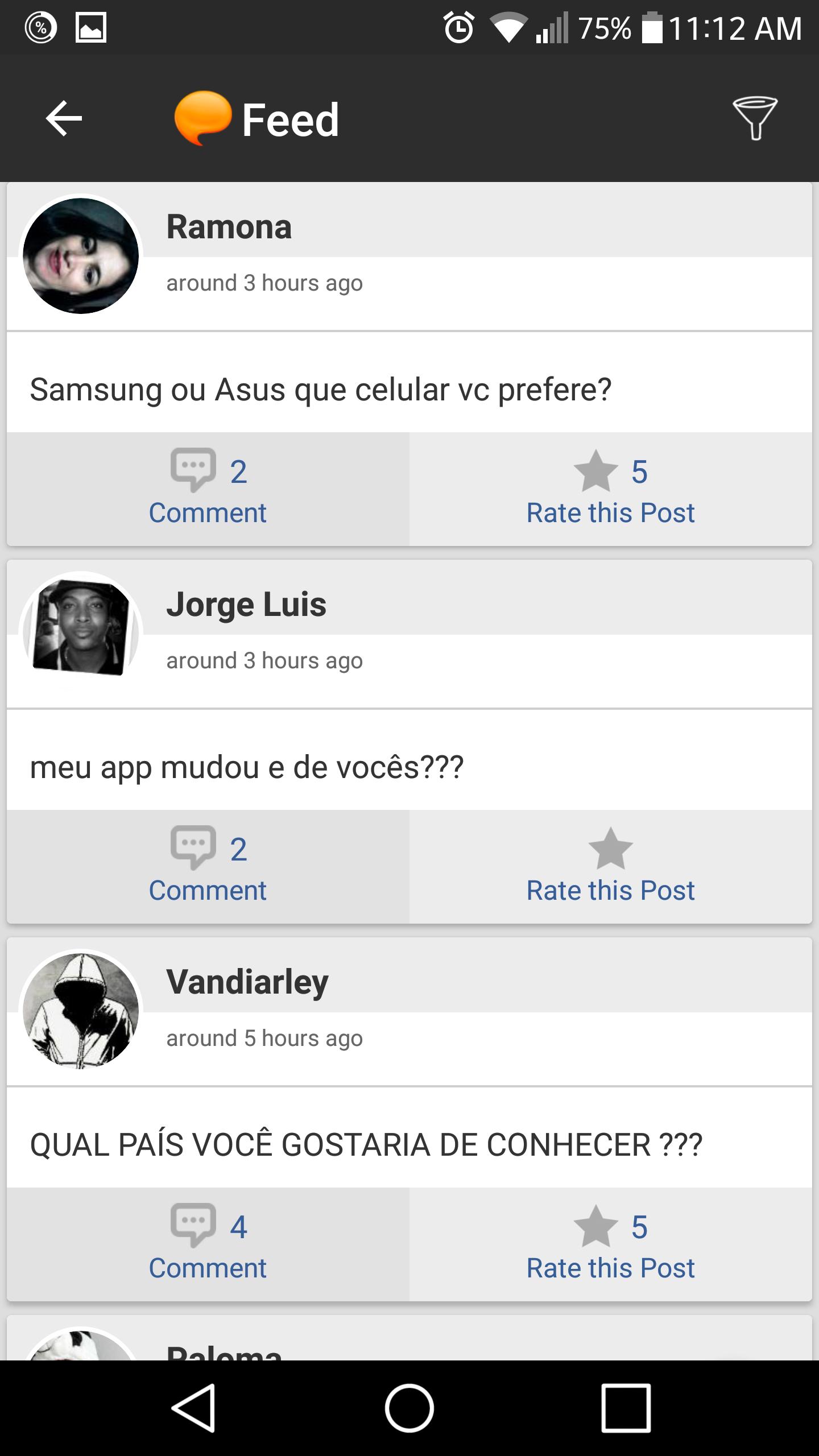Open Vandiarley's hooded avatar

click(81, 1010)
